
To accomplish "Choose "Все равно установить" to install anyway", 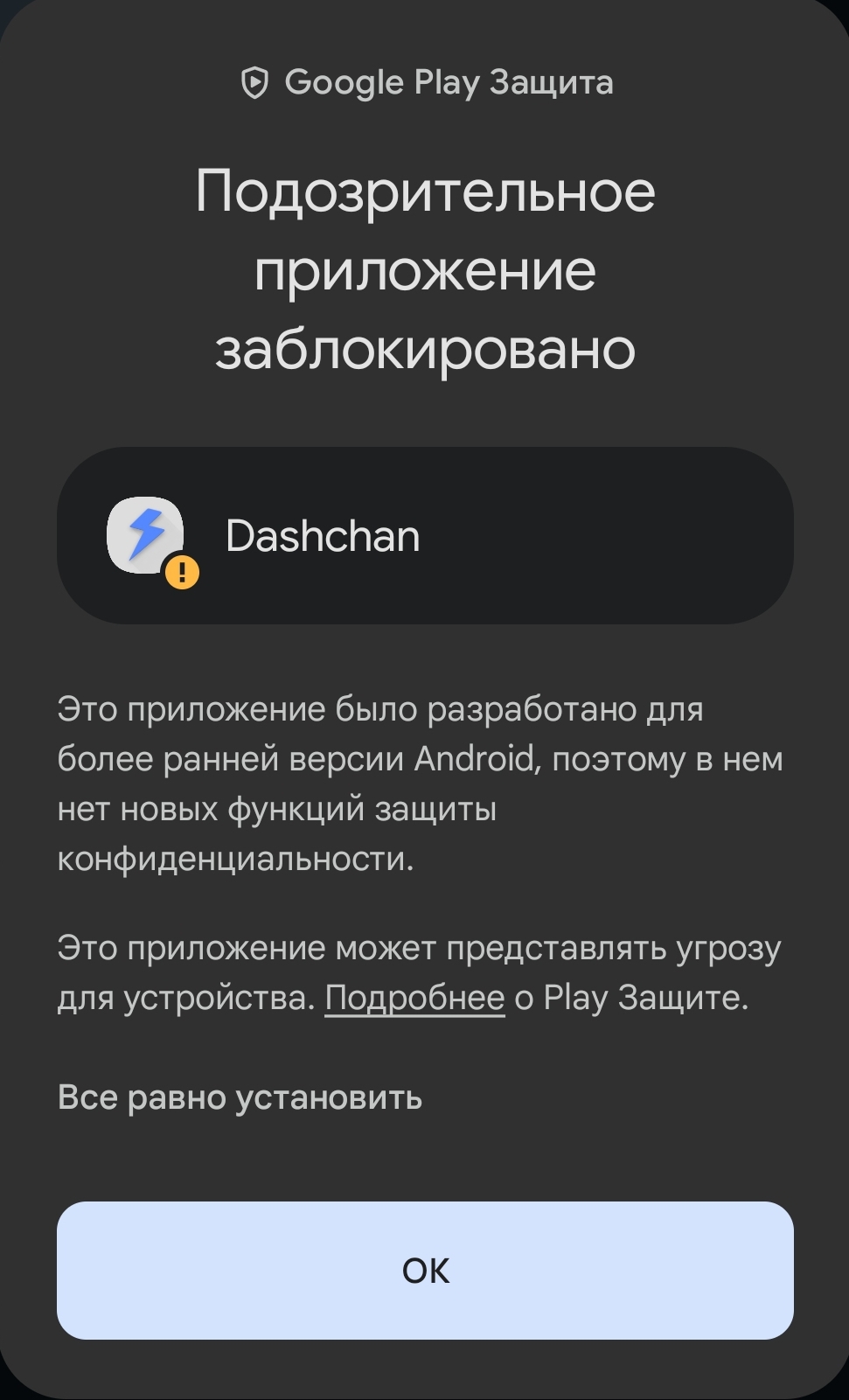I will pos(240,1097).
